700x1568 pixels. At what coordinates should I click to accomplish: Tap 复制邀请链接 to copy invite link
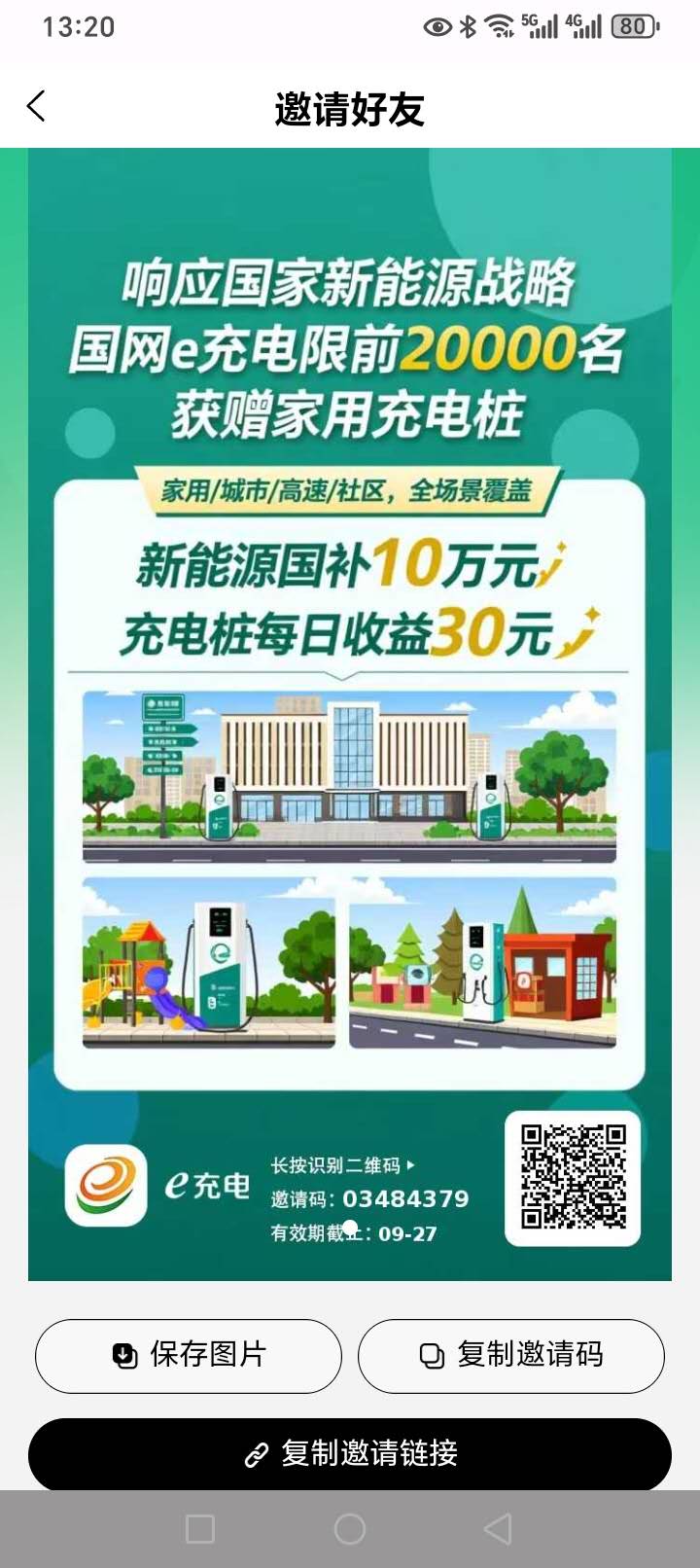350,1453
